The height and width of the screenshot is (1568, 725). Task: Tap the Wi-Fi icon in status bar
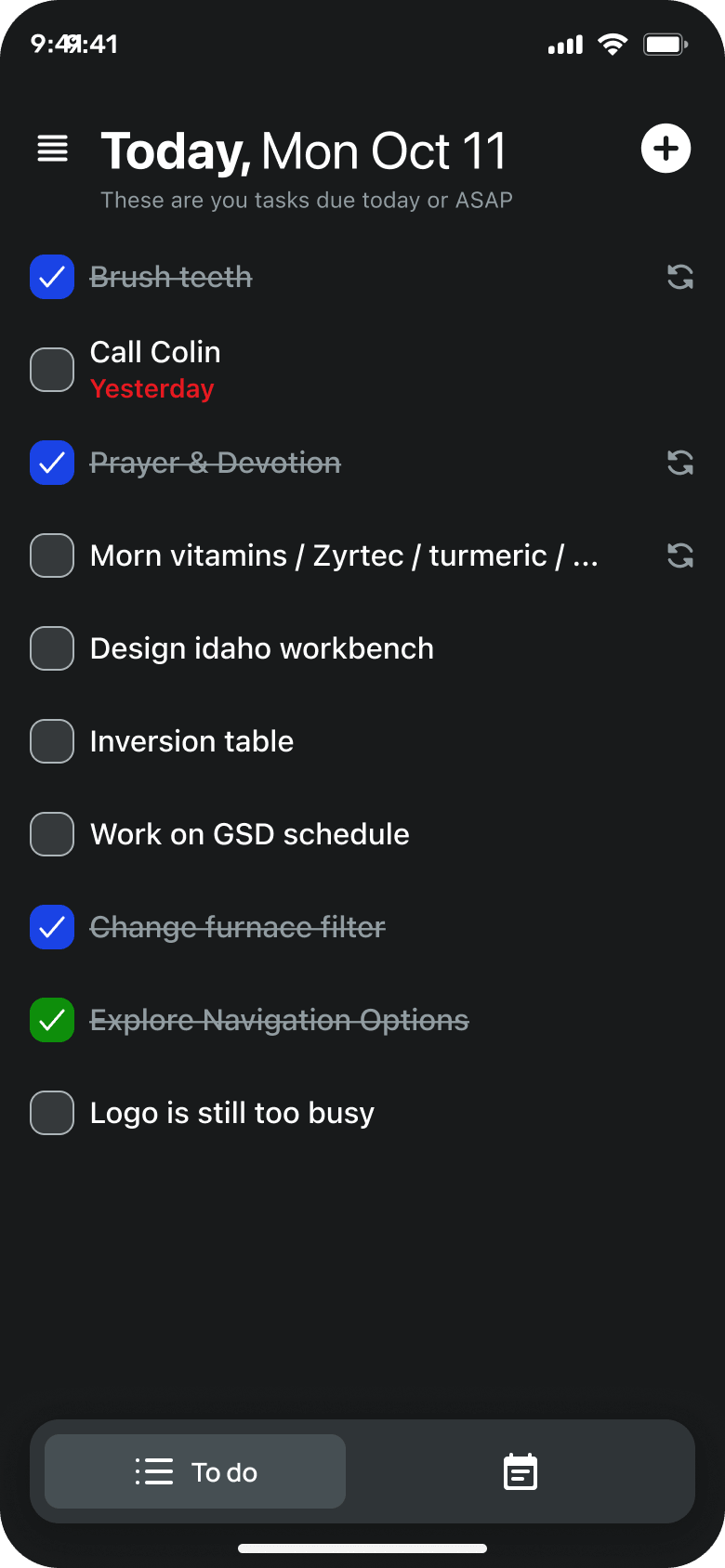[613, 44]
